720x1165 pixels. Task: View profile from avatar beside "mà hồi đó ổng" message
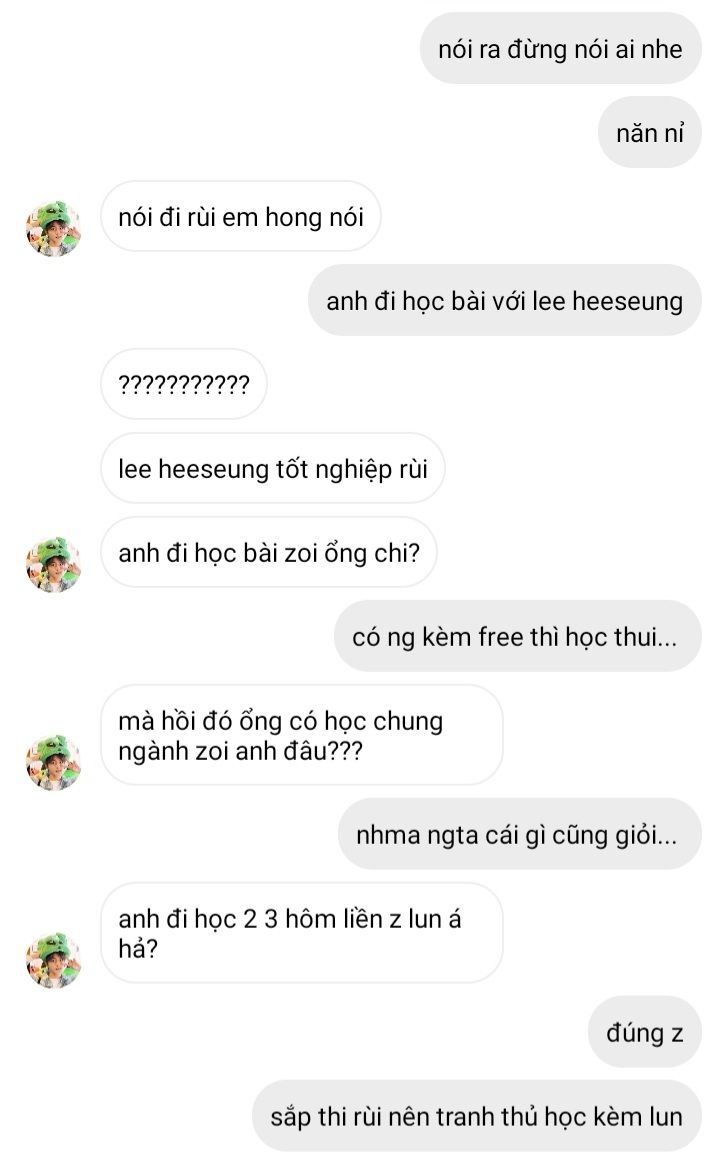click(x=53, y=762)
